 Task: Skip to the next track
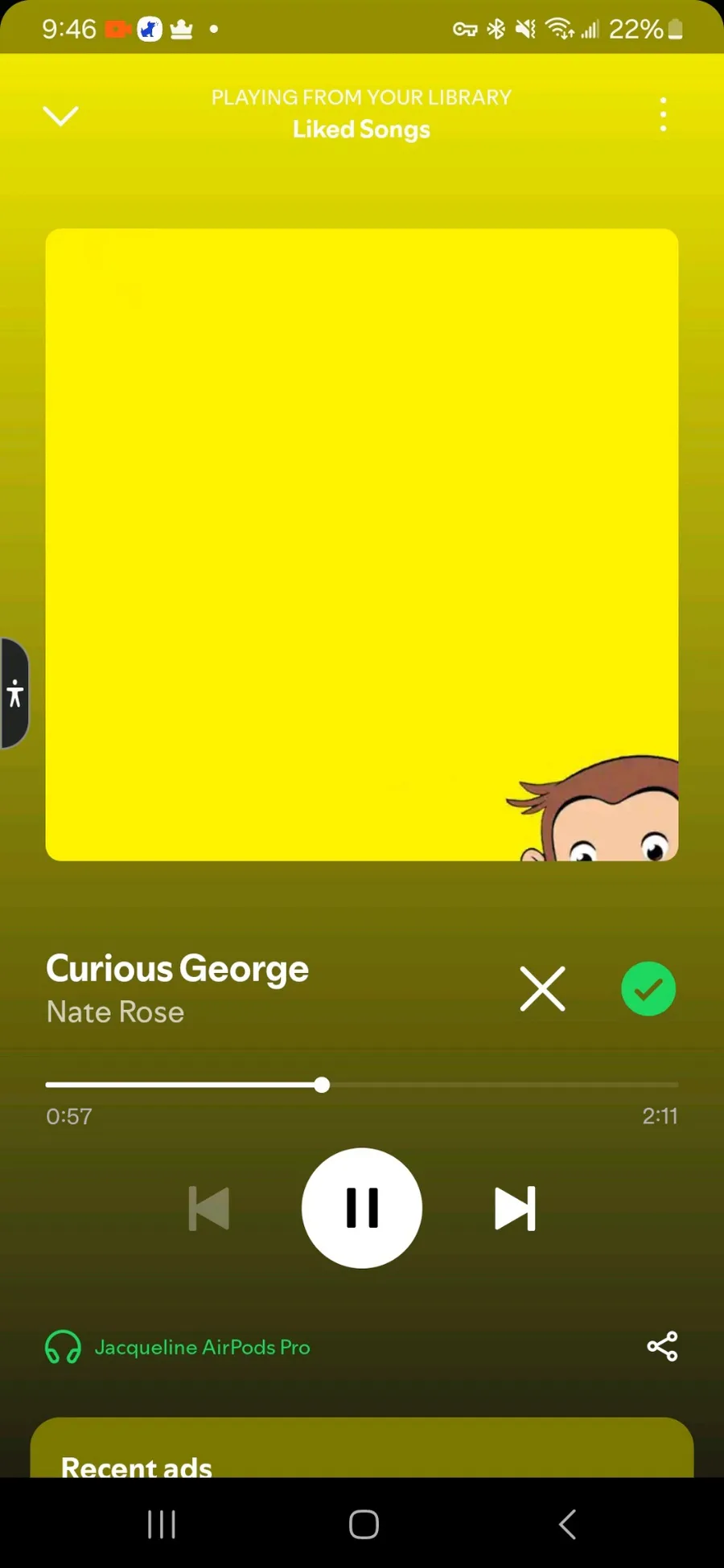click(515, 1209)
